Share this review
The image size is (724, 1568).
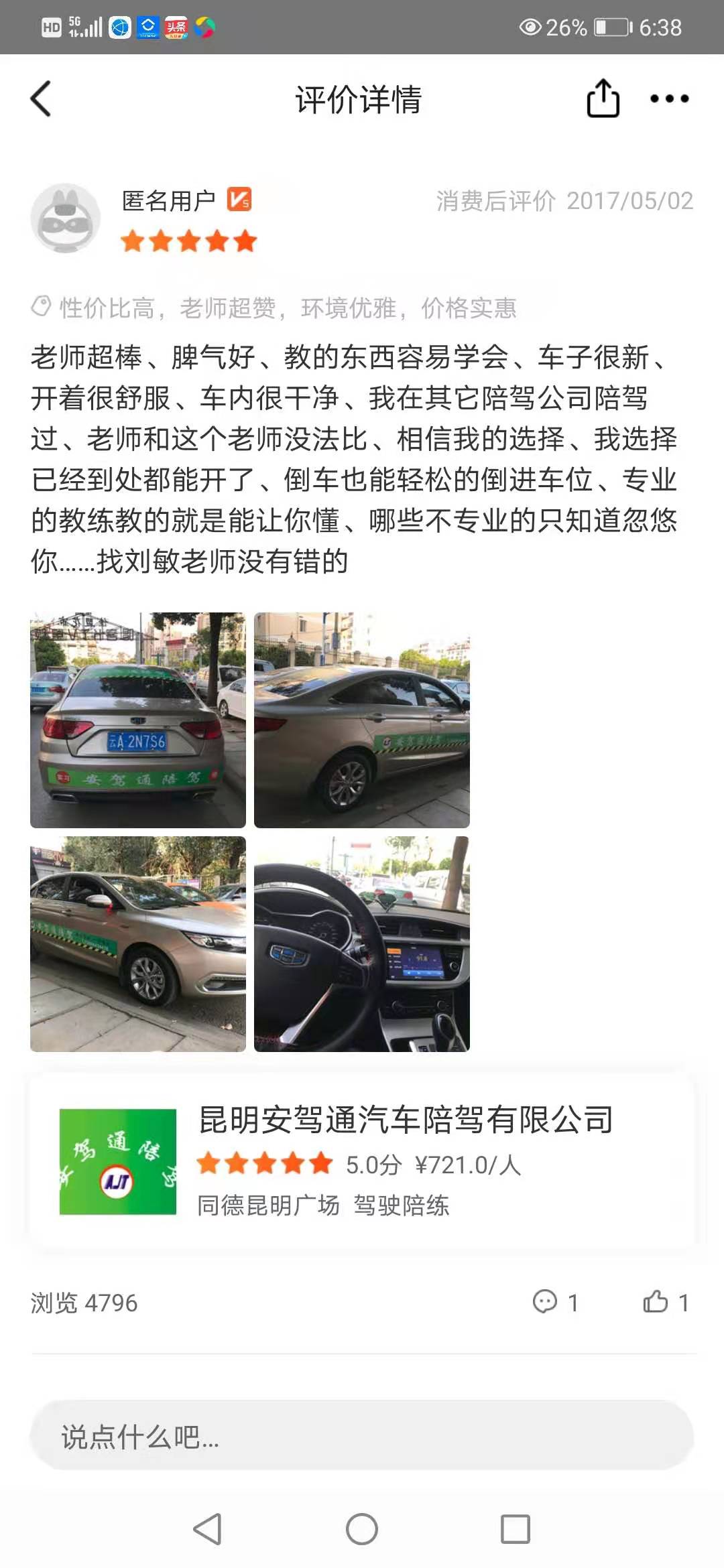pos(603,99)
